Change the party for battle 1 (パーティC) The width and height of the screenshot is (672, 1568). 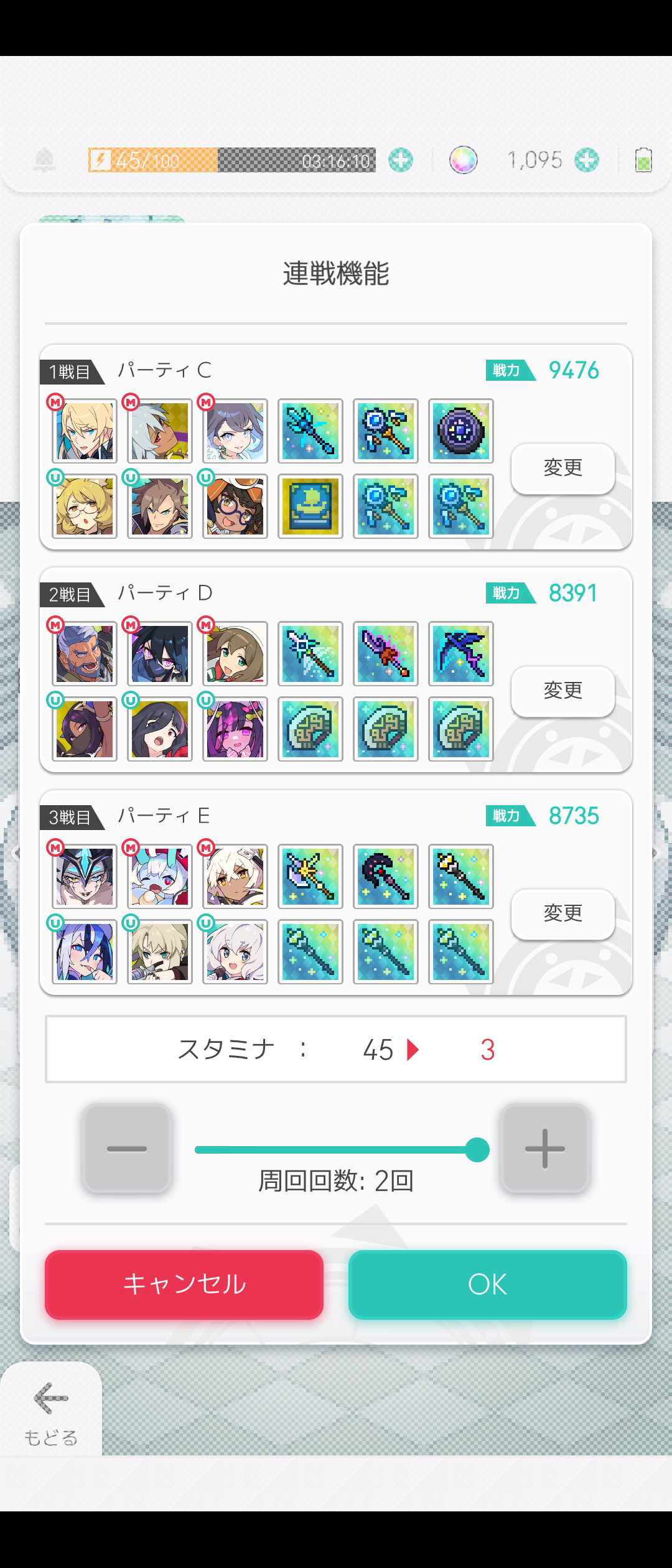point(562,469)
